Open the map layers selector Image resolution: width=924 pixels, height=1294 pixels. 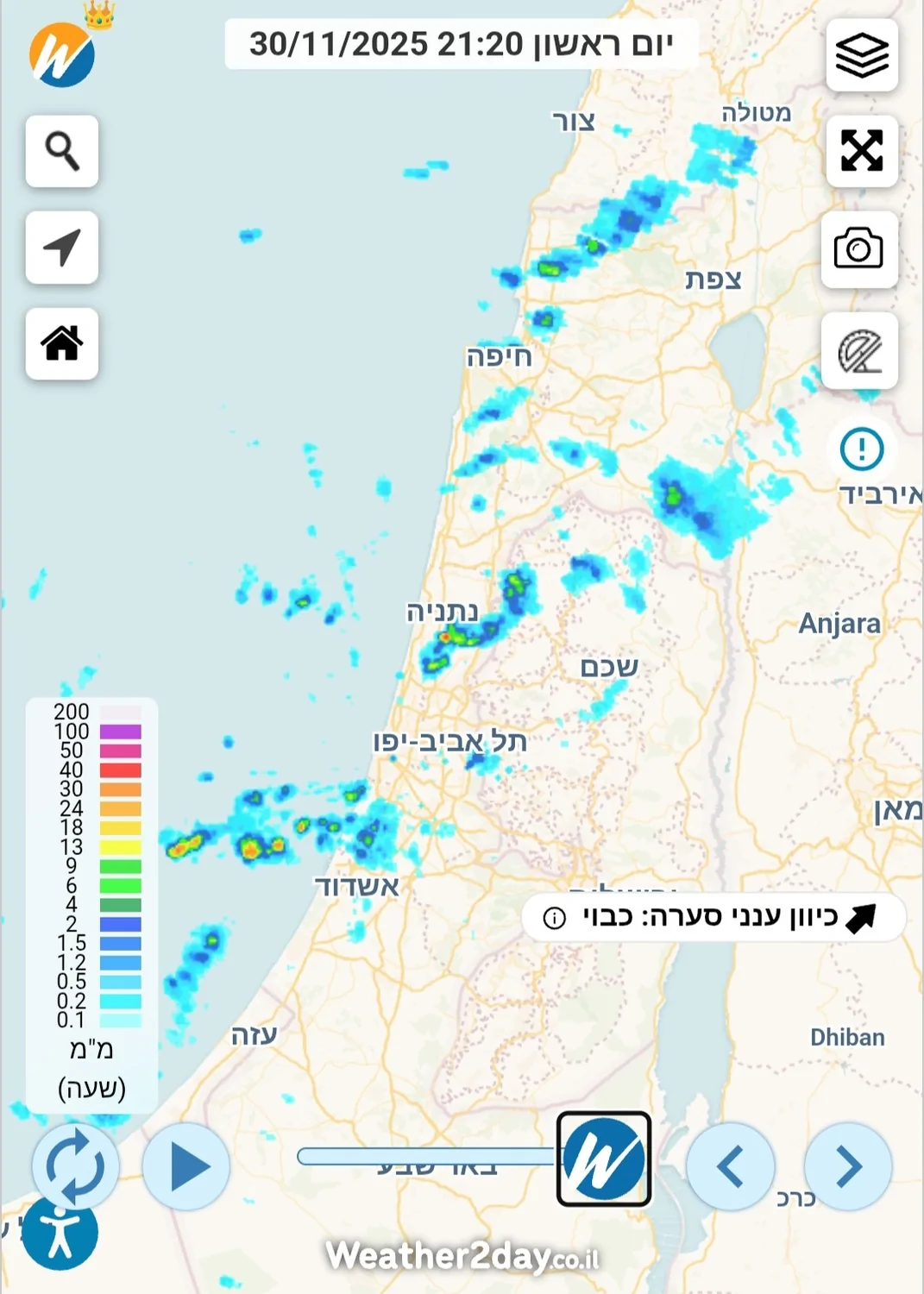[x=861, y=55]
